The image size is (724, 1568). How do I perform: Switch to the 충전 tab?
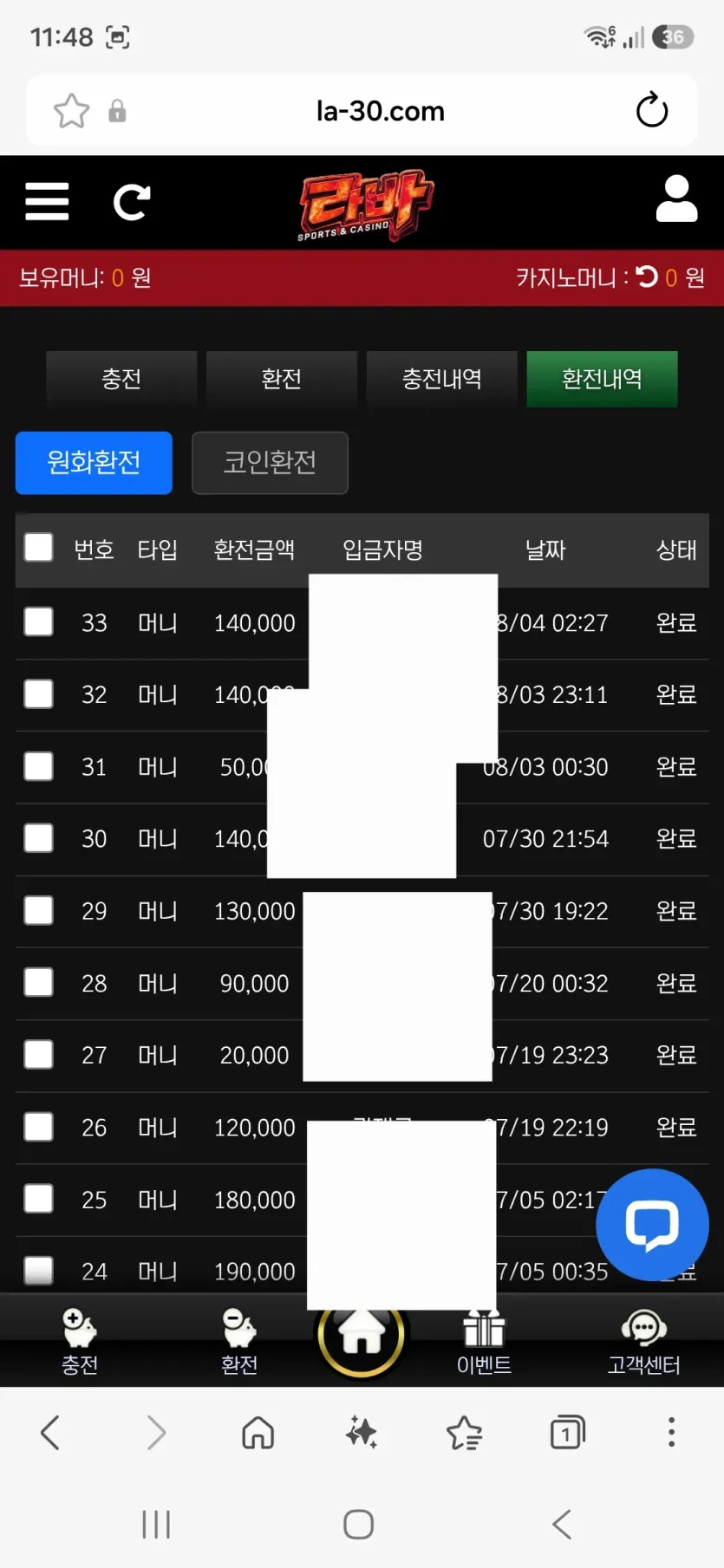(x=121, y=379)
